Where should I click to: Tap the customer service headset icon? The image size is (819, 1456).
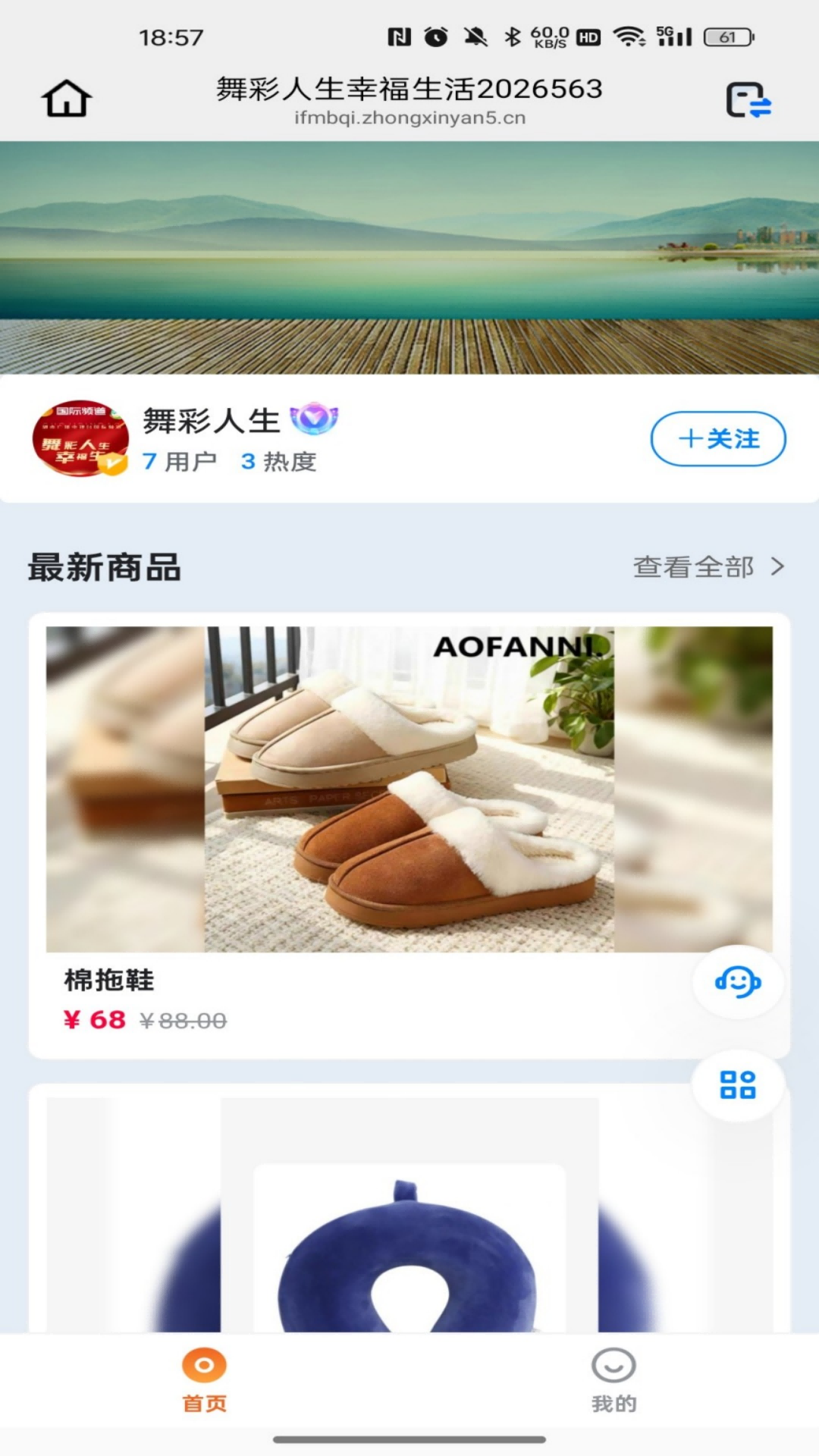pyautogui.click(x=736, y=981)
